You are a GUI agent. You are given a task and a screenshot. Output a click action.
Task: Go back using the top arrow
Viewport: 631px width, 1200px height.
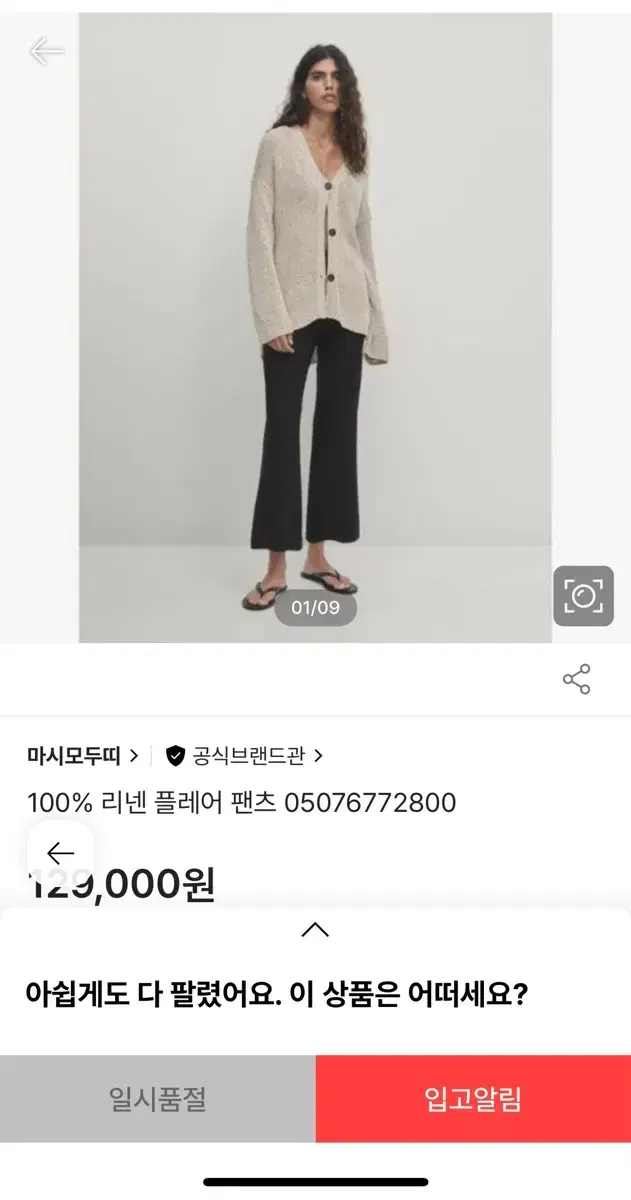click(46, 51)
